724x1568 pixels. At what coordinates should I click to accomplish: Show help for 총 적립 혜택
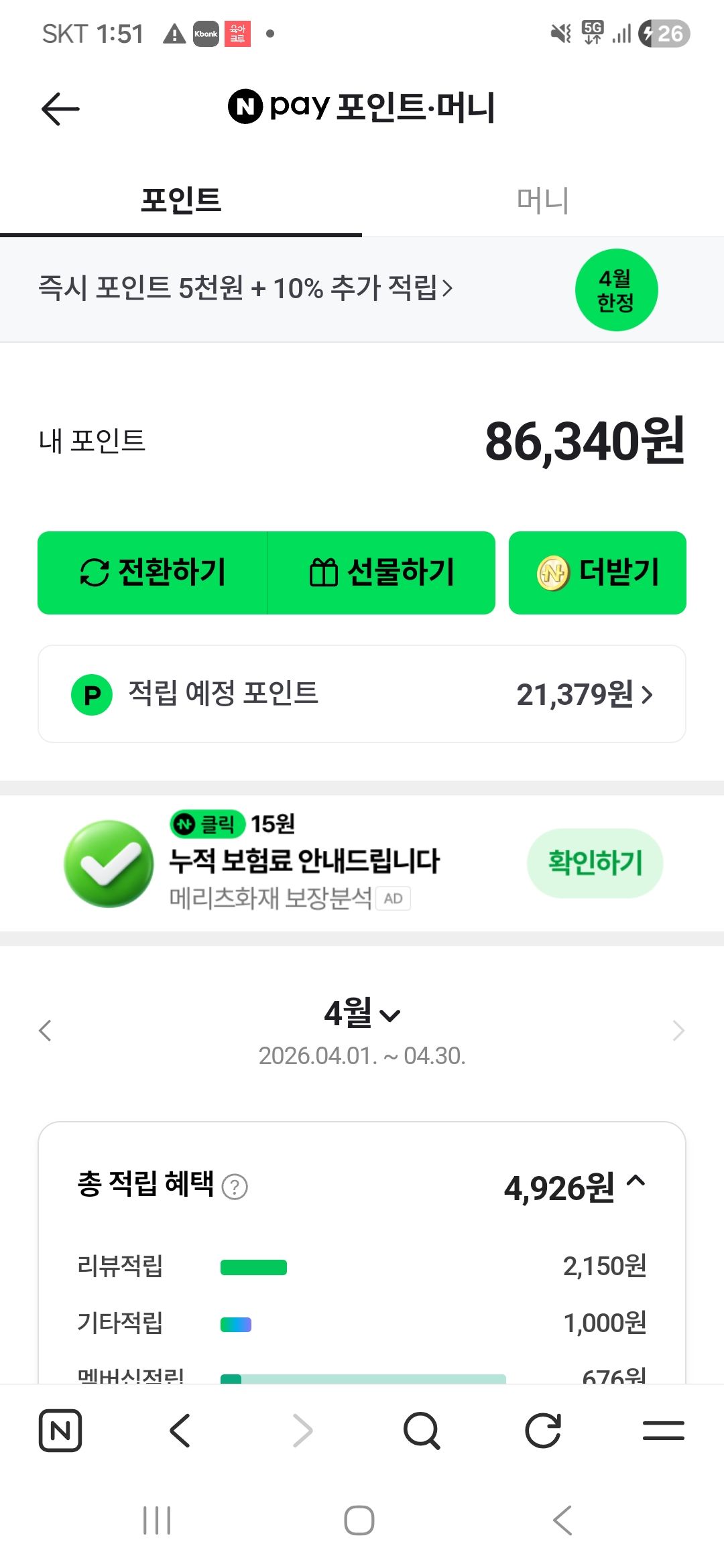(x=235, y=1187)
